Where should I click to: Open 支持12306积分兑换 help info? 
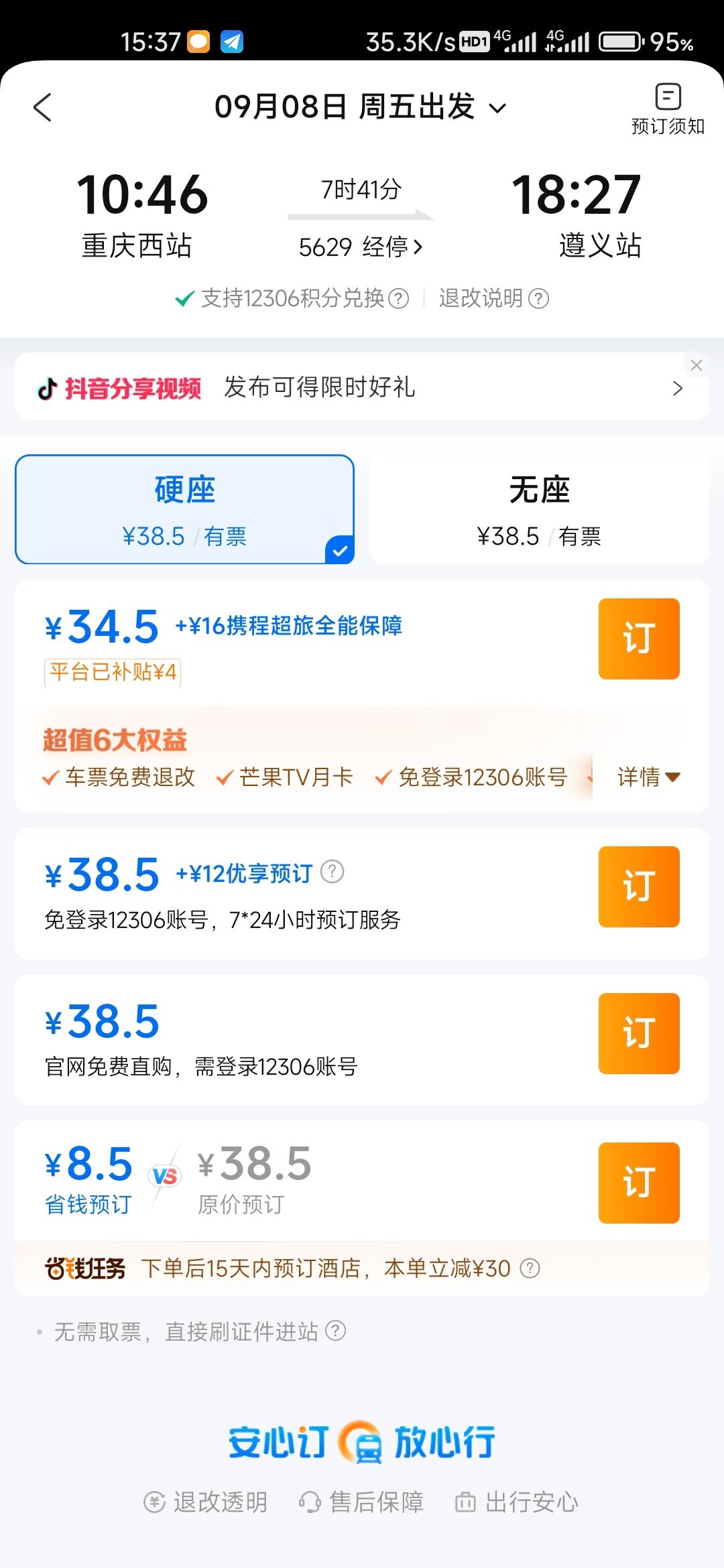(x=399, y=298)
